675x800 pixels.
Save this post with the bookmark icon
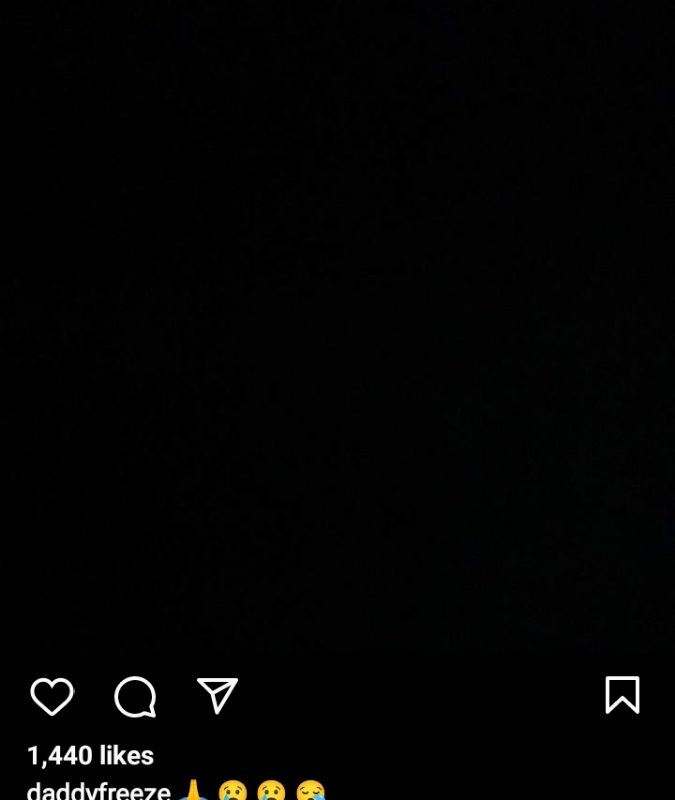pyautogui.click(x=622, y=695)
